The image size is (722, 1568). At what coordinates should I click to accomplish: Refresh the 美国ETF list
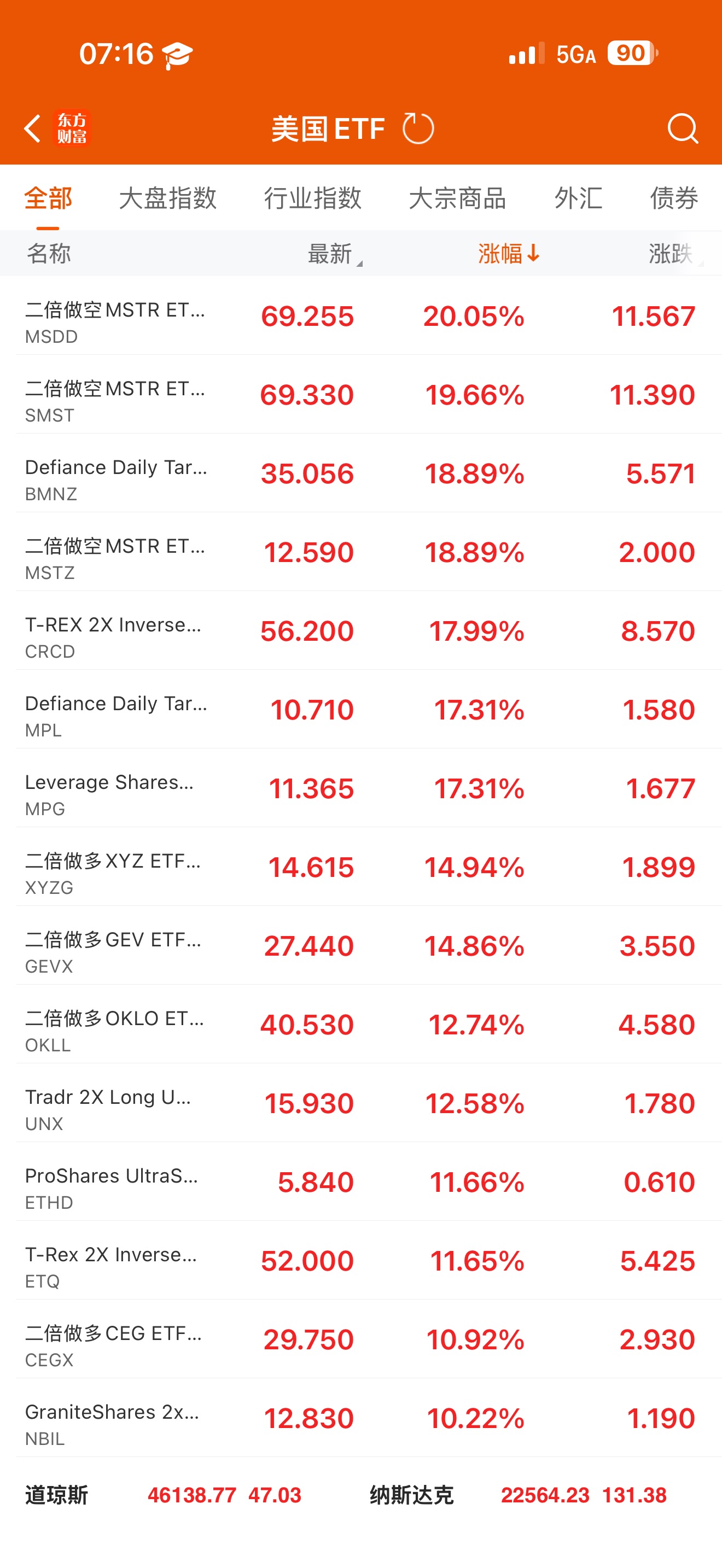418,128
